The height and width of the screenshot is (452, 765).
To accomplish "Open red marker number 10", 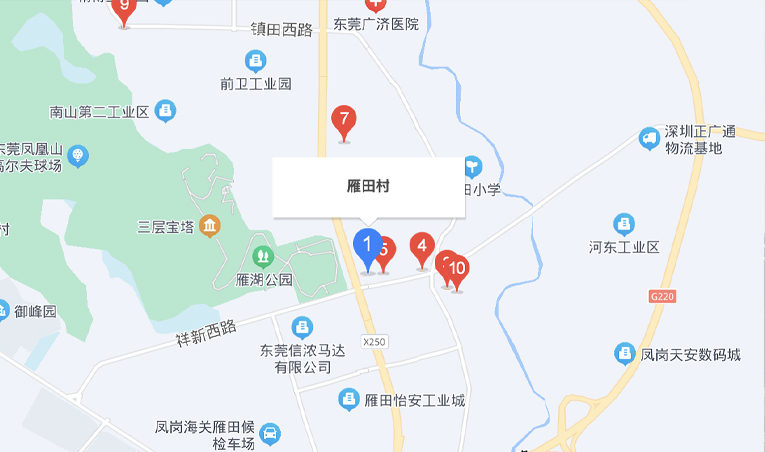I will click(x=458, y=268).
